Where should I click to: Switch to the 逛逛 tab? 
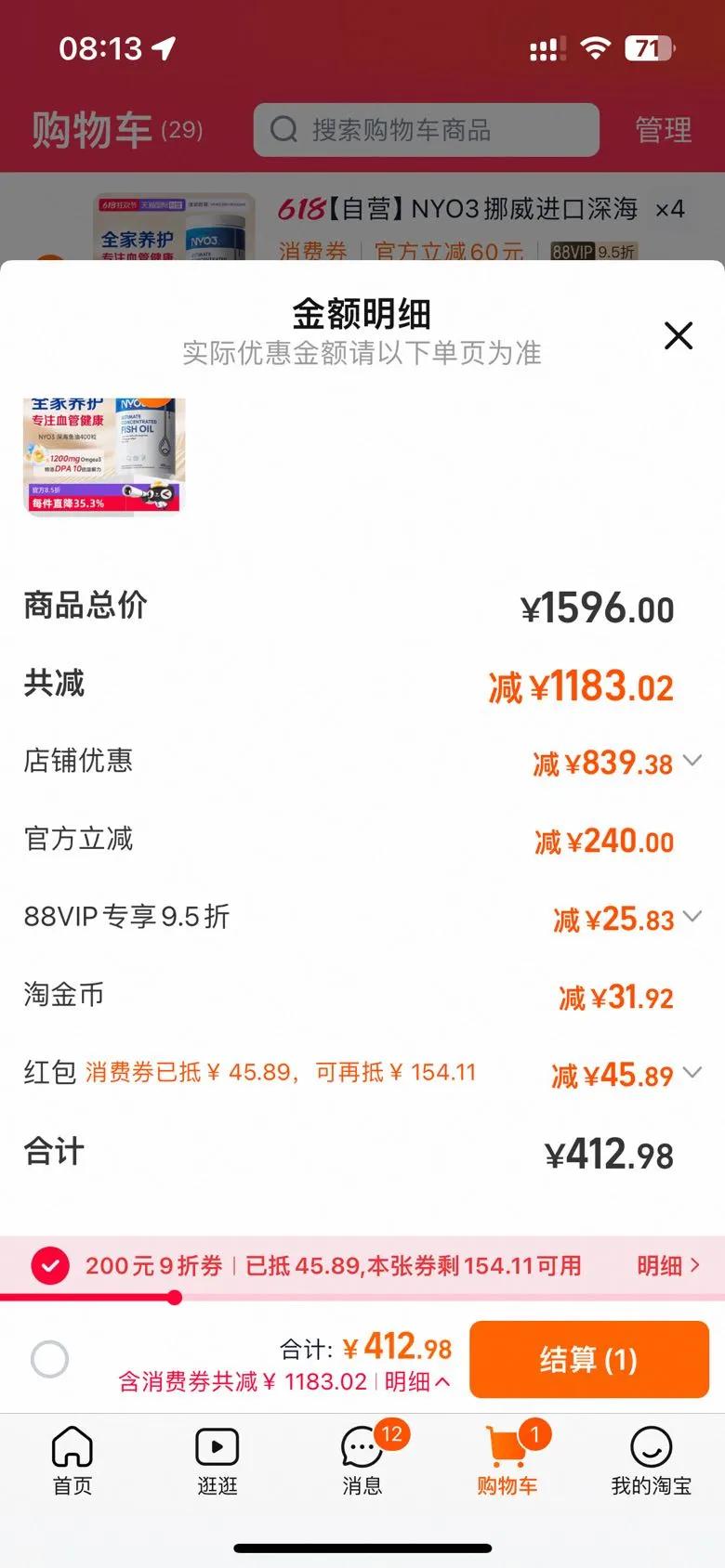217,1460
